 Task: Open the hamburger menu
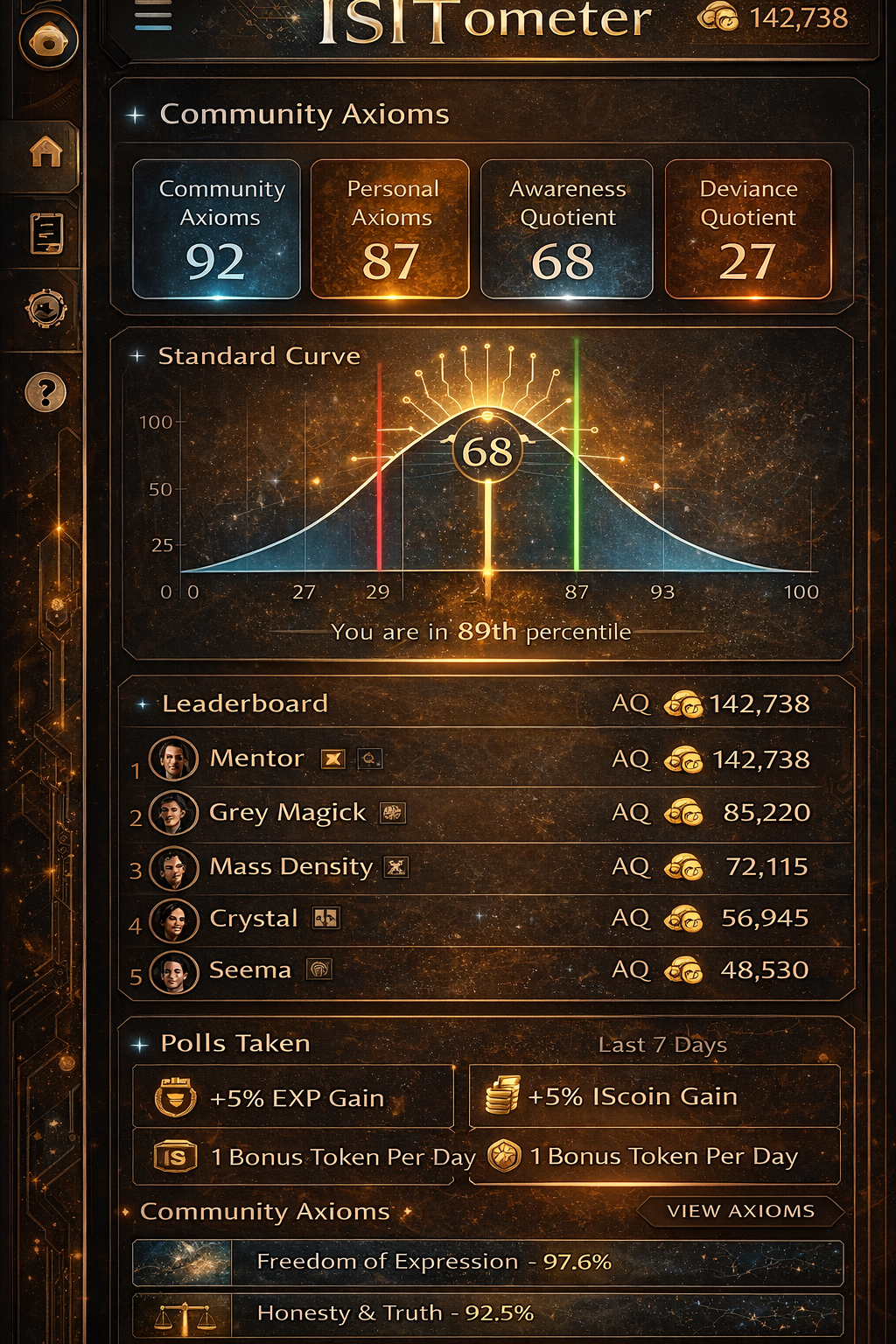pos(153,17)
